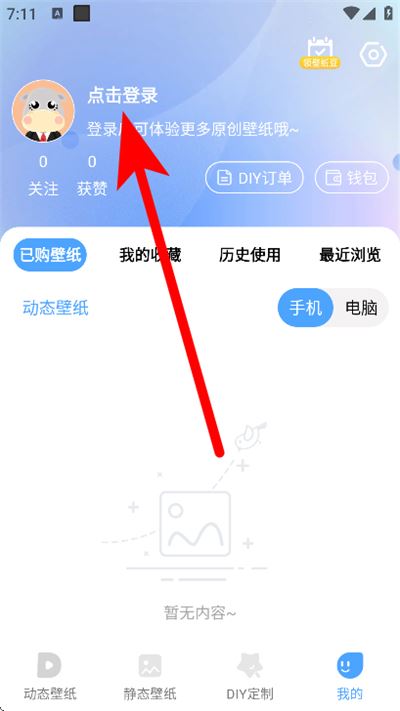
Task: Switch to 最近浏览 tab
Action: pos(350,255)
